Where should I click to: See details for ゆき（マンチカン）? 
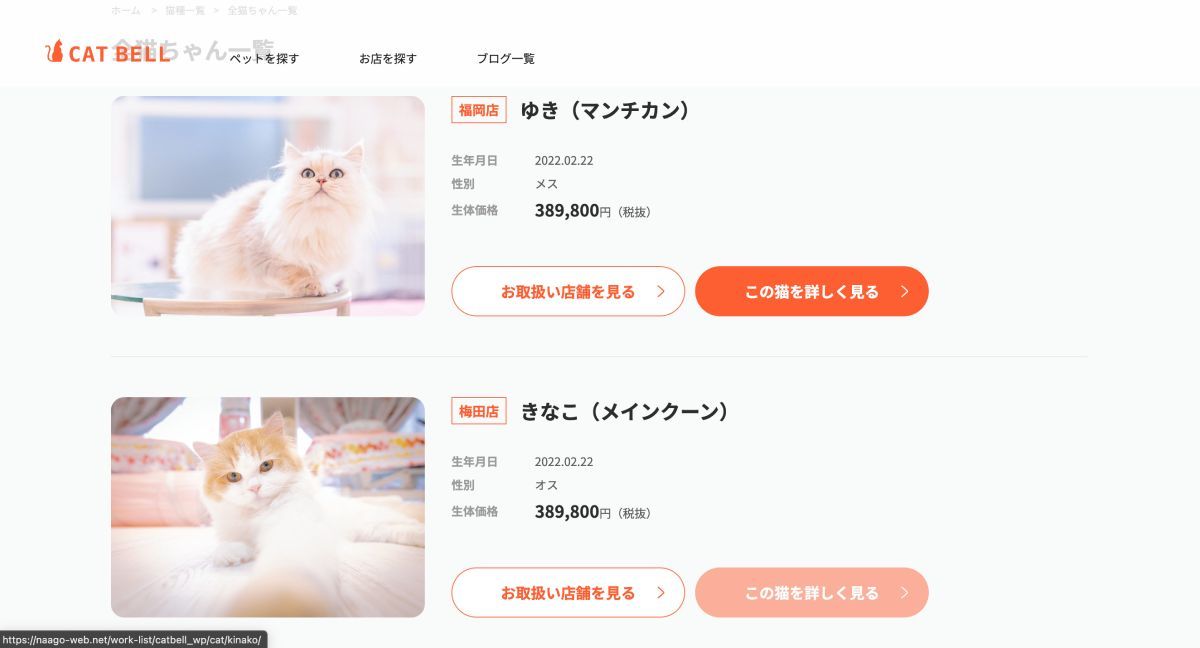coord(811,292)
